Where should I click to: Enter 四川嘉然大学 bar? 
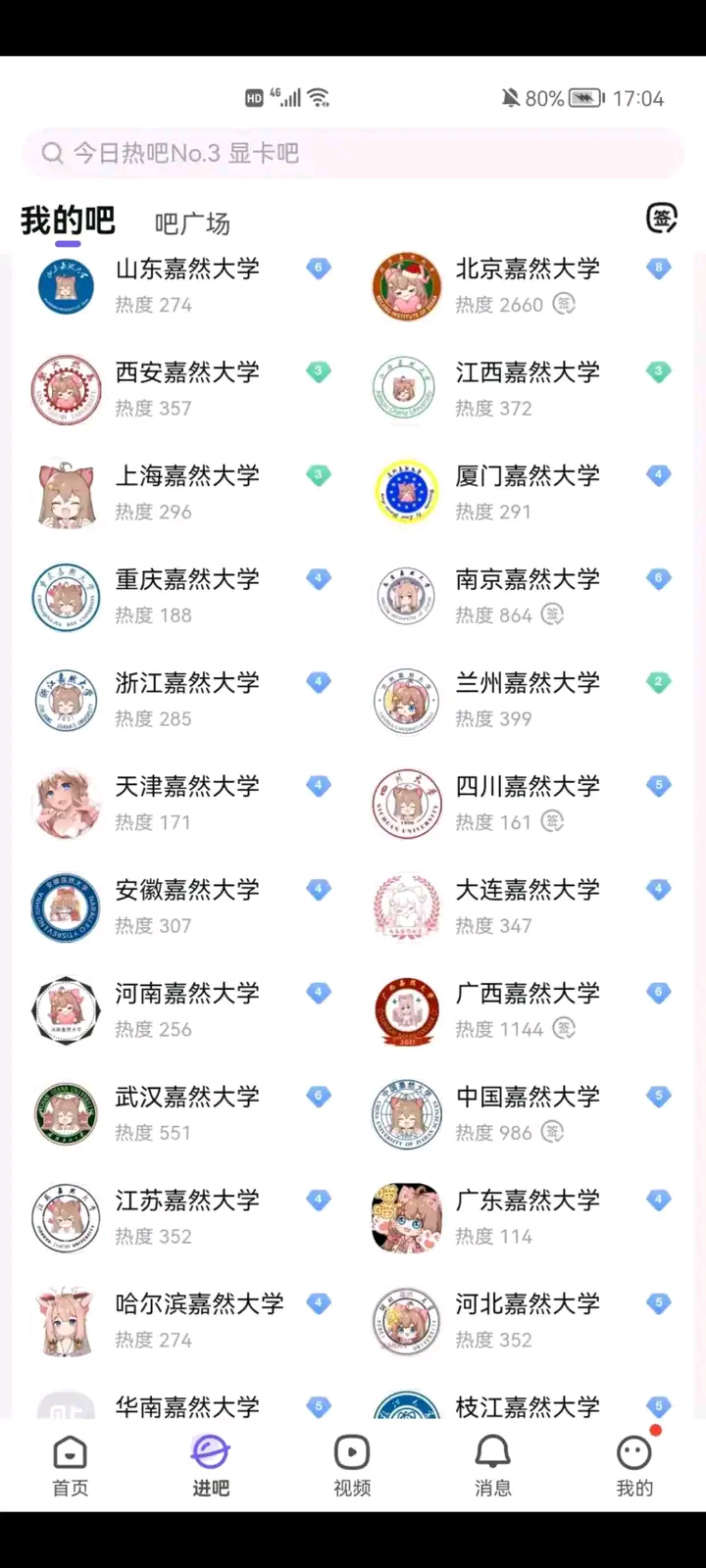point(527,802)
